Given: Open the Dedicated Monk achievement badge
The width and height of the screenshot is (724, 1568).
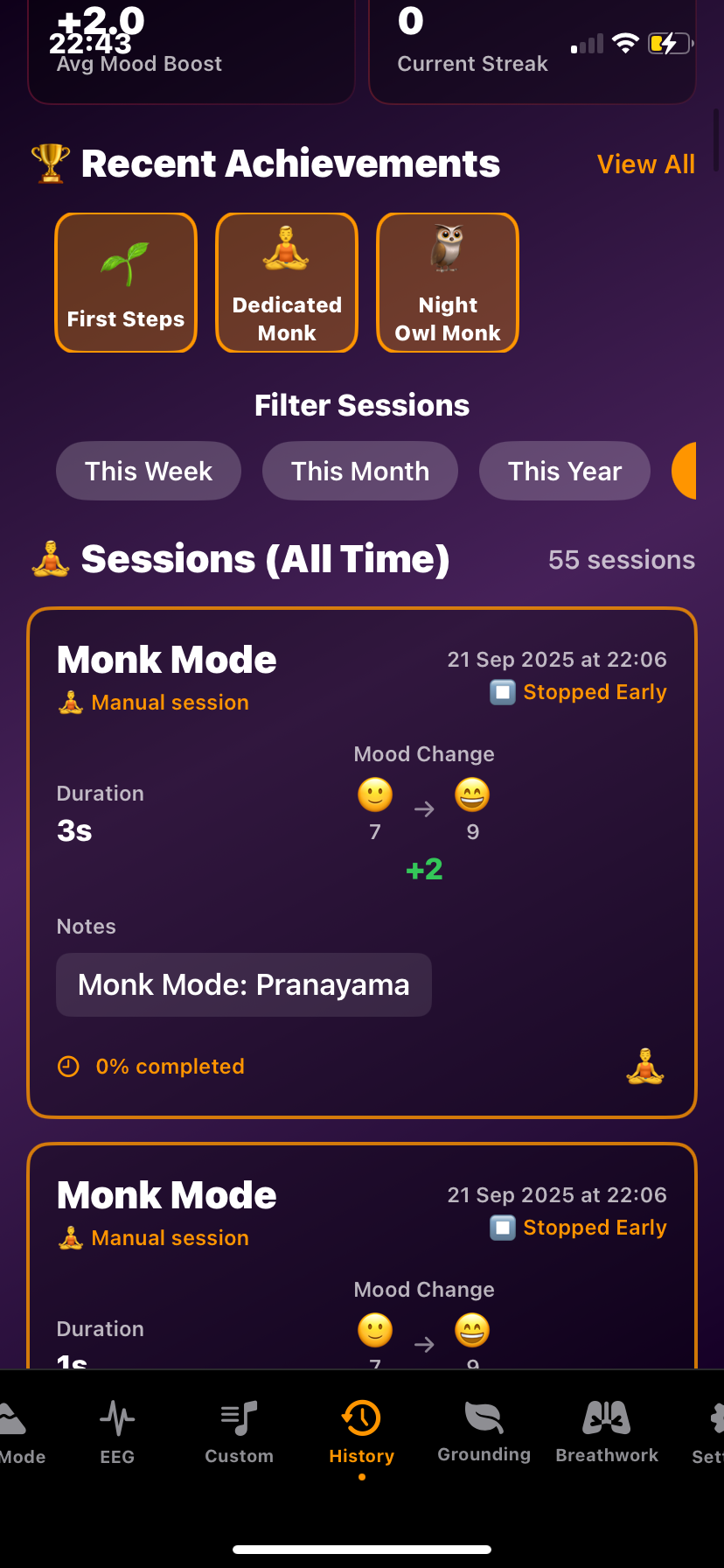Looking at the screenshot, I should point(287,283).
